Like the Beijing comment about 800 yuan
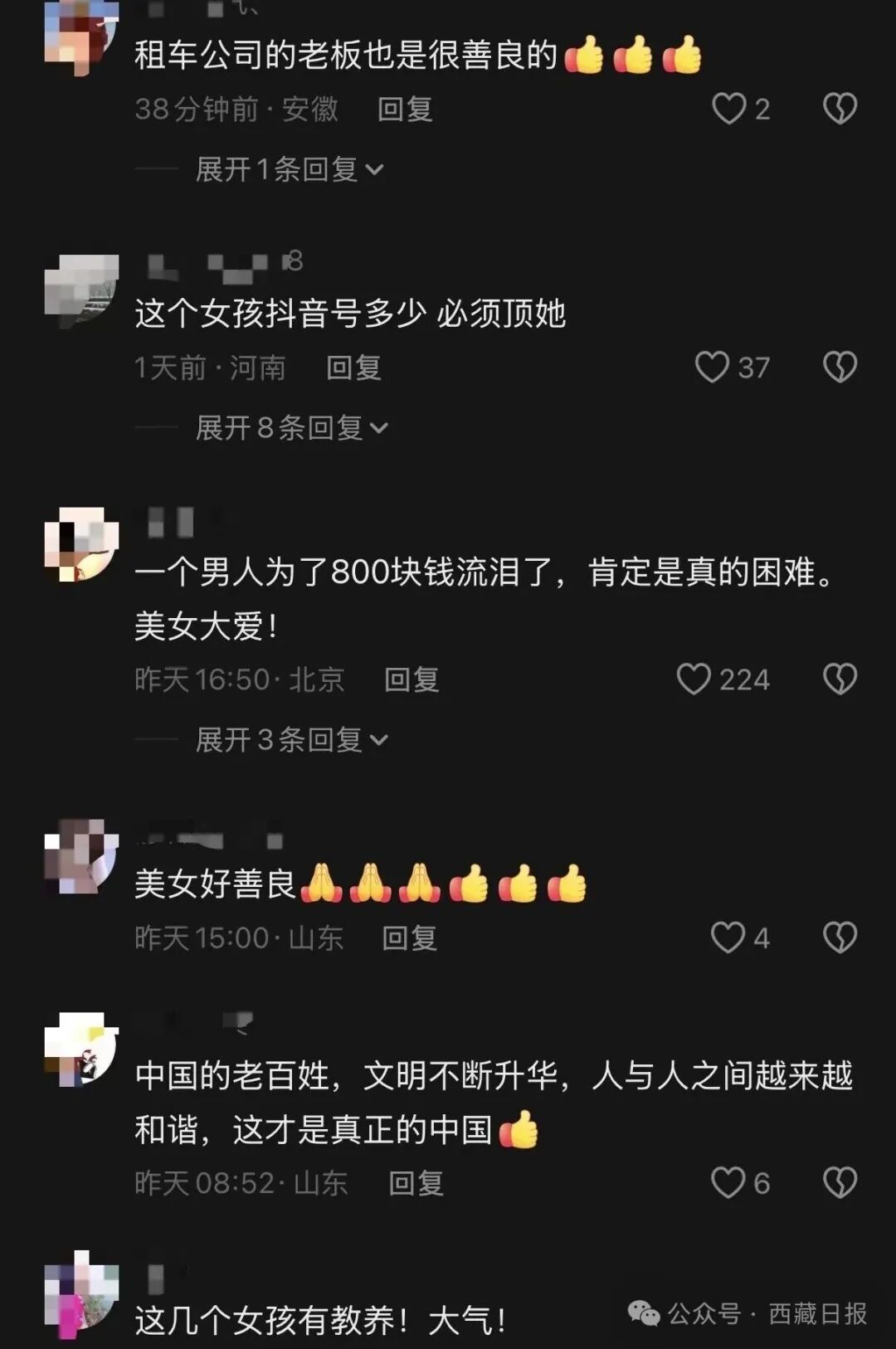 pyautogui.click(x=694, y=679)
